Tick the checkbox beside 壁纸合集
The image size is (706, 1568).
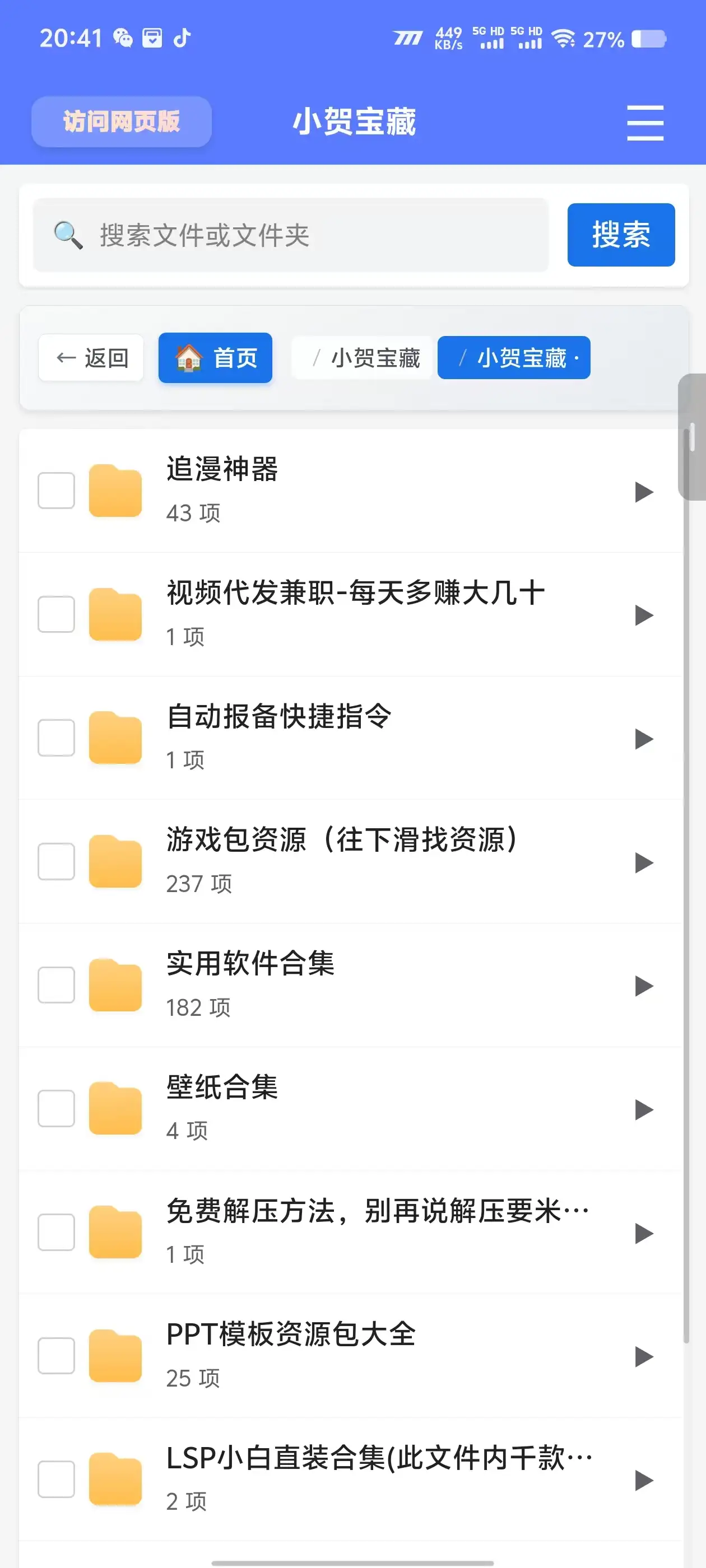tap(56, 1108)
